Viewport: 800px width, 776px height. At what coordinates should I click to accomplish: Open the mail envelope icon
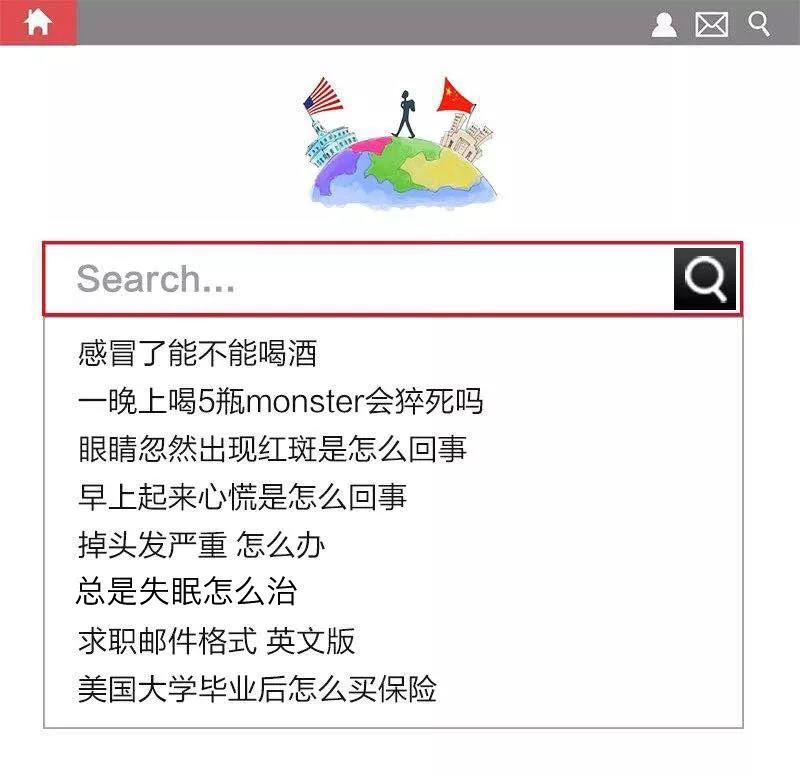point(711,24)
